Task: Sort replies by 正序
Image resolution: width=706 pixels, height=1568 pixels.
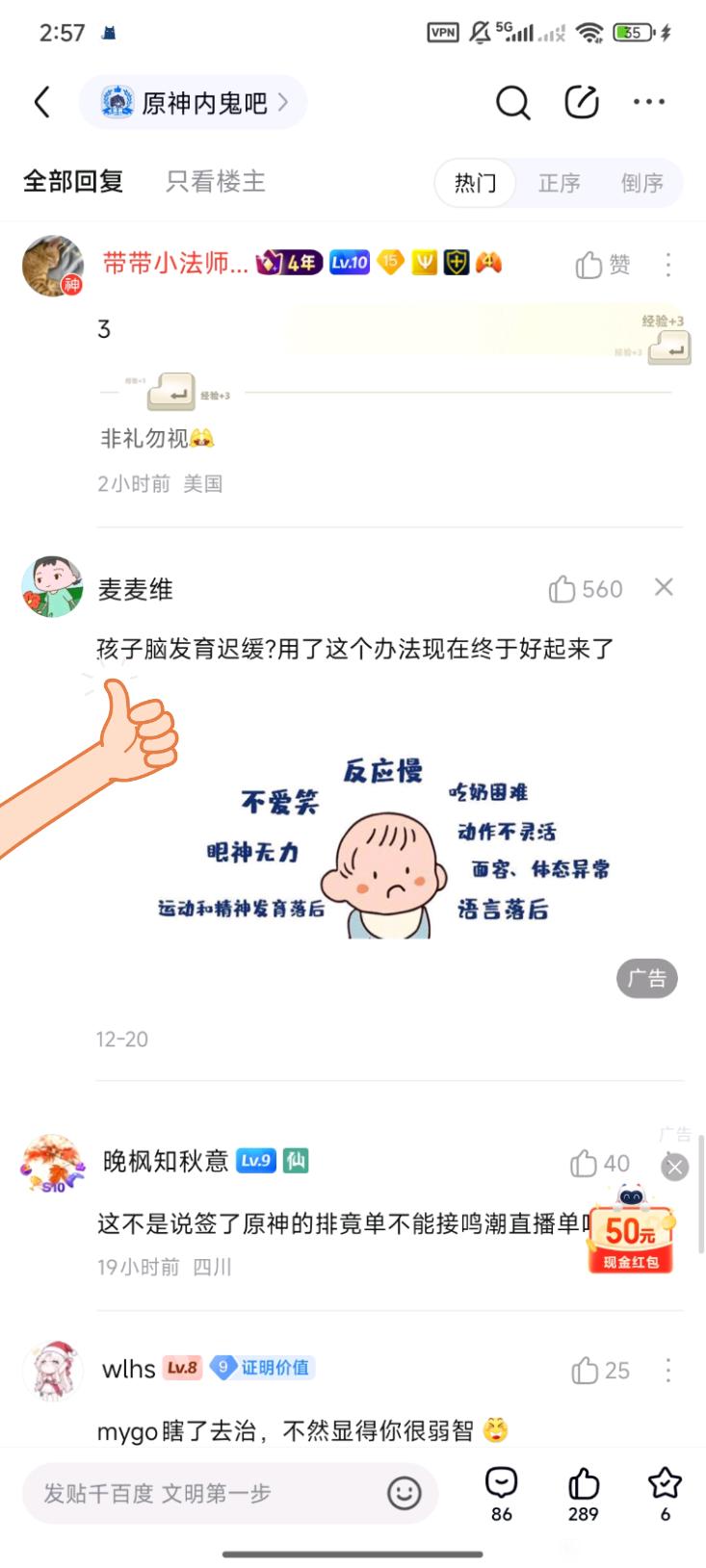Action: [x=559, y=183]
